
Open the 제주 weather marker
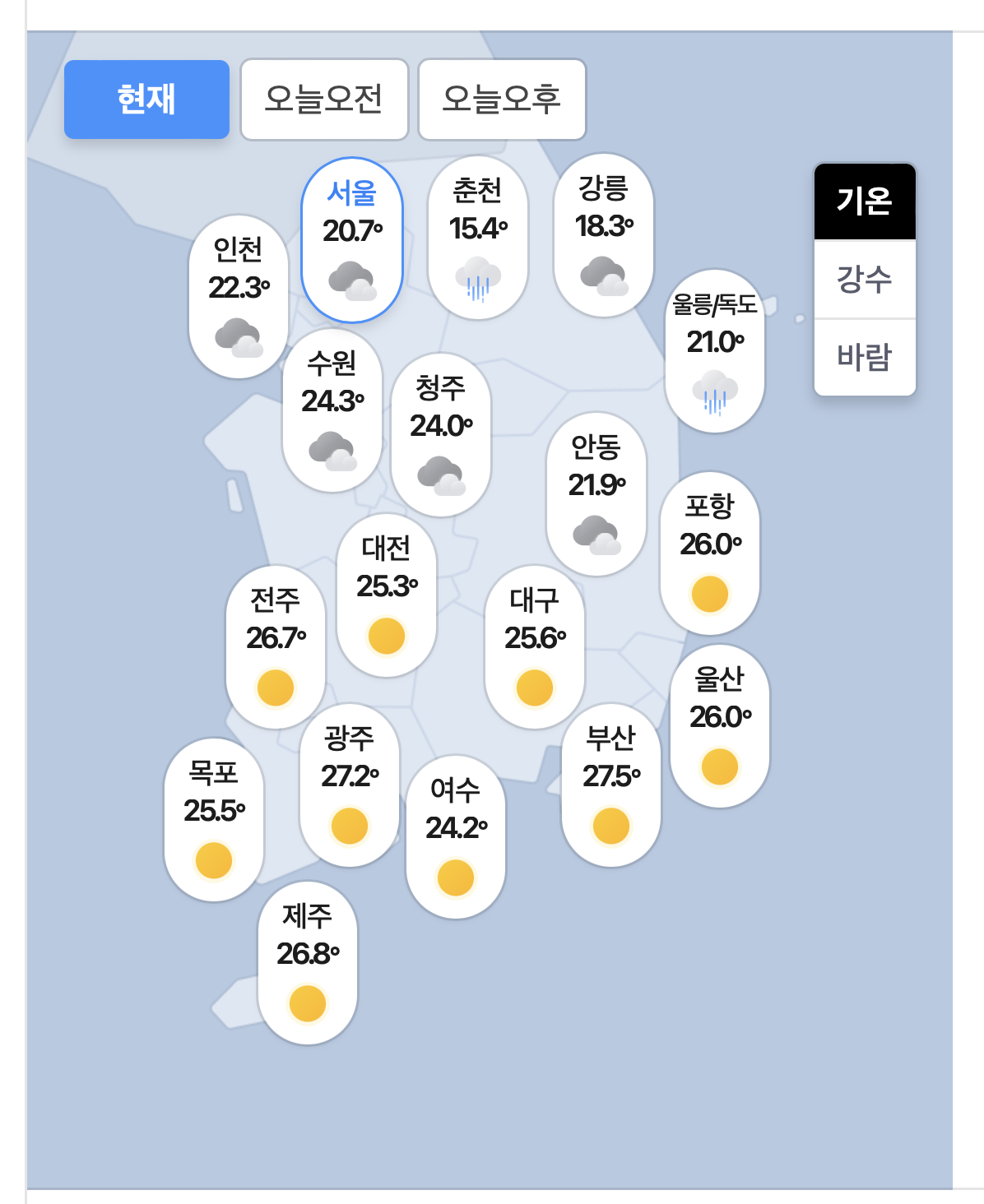308,962
